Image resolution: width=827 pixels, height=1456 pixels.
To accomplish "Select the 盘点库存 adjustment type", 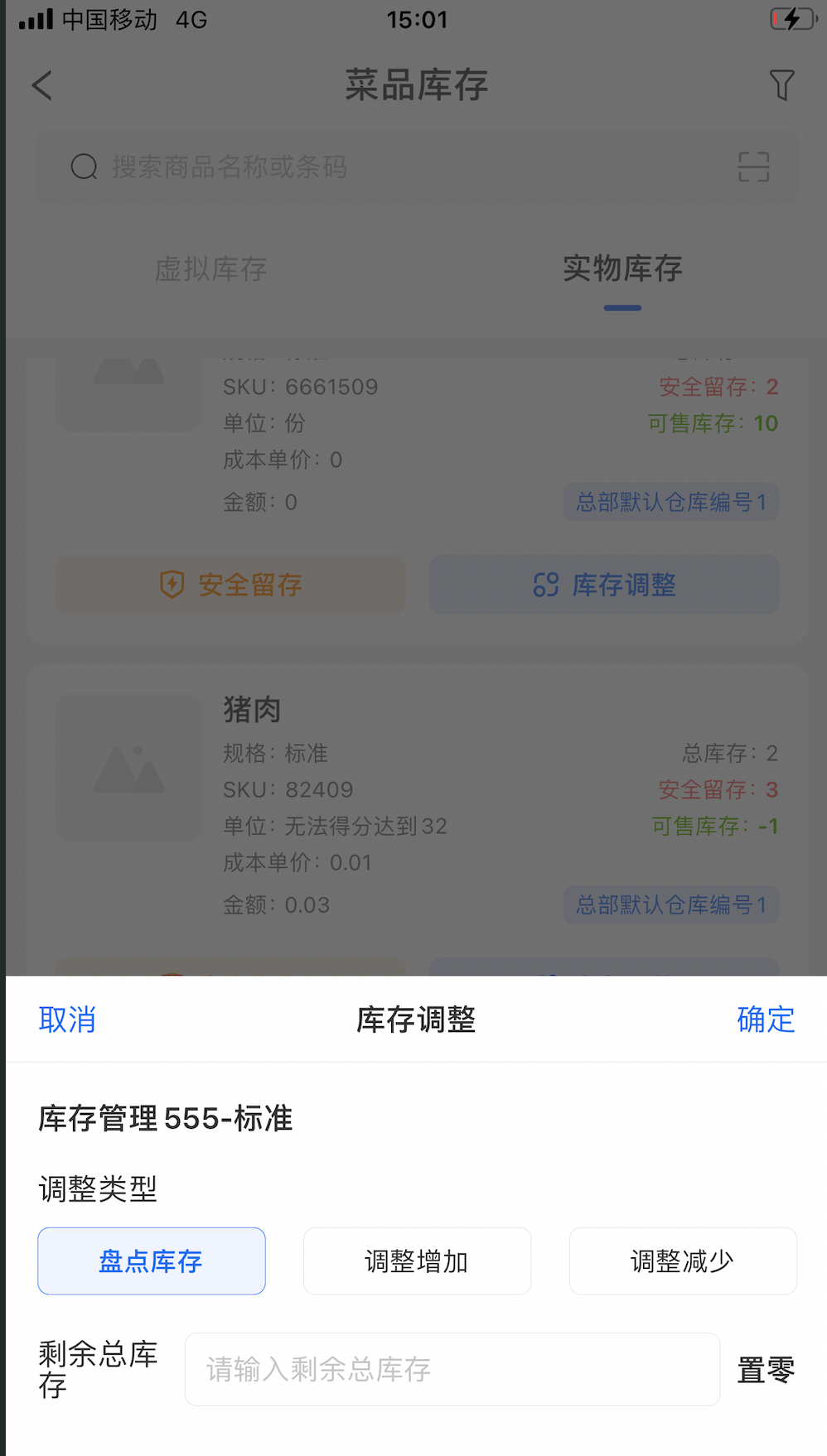I will click(x=152, y=1261).
